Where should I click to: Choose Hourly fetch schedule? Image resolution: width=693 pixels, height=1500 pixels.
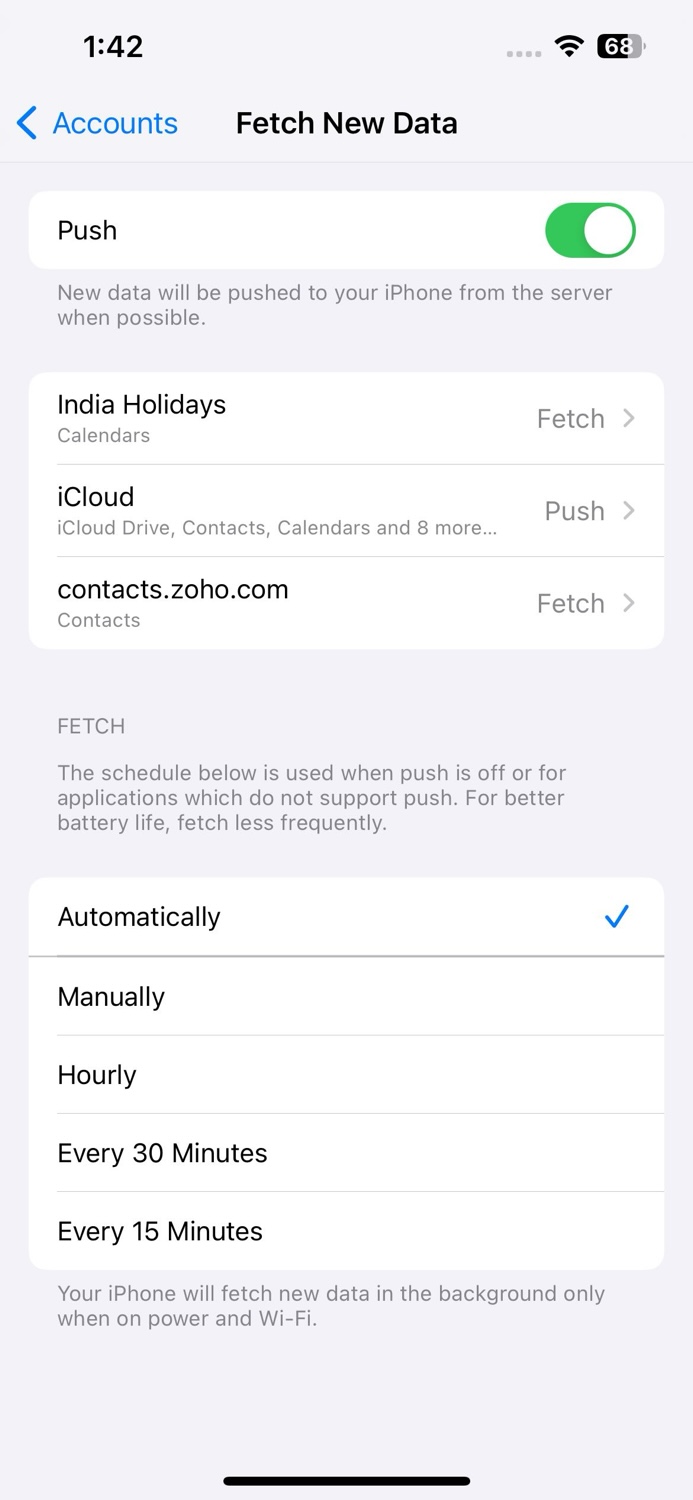pyautogui.click(x=346, y=1075)
